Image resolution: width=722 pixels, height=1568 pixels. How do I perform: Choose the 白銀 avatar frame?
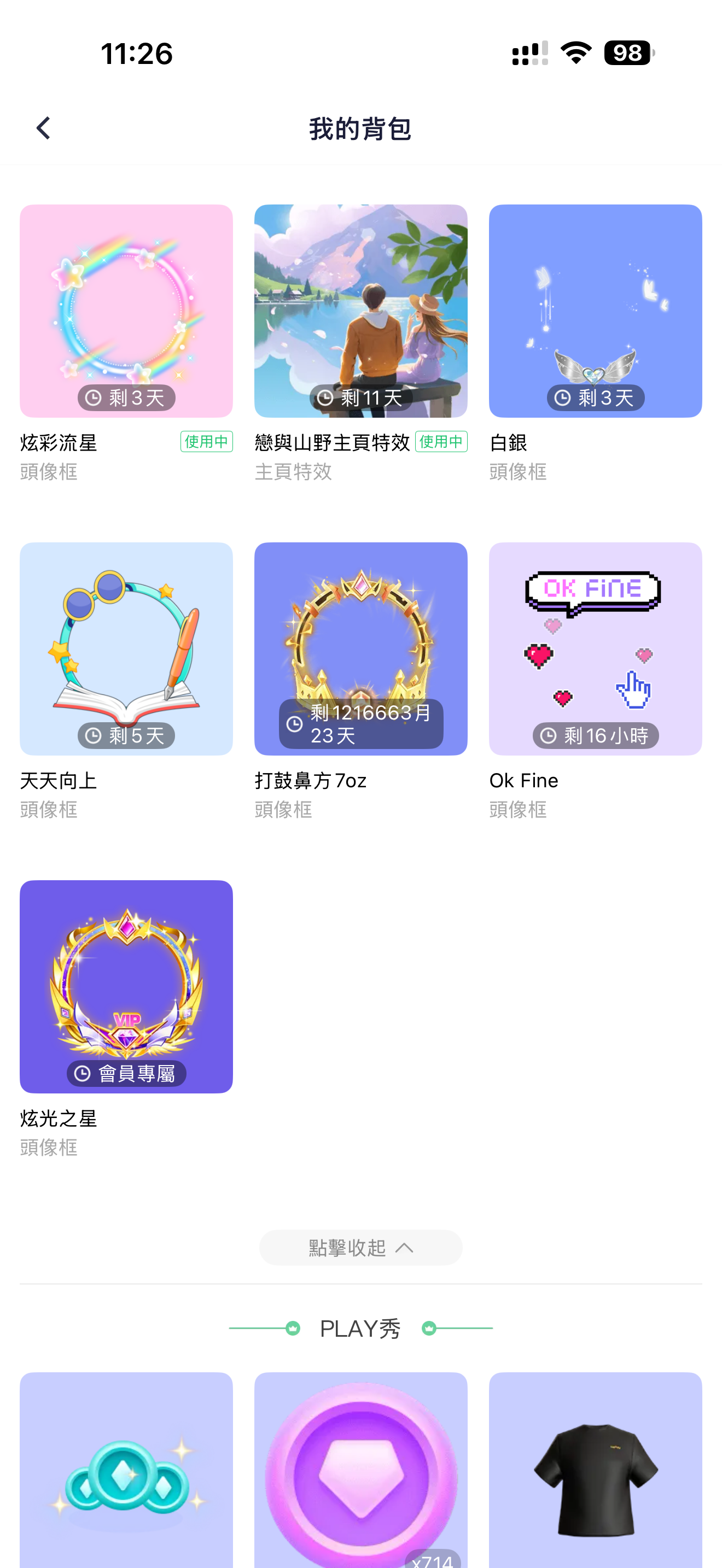[x=595, y=311]
